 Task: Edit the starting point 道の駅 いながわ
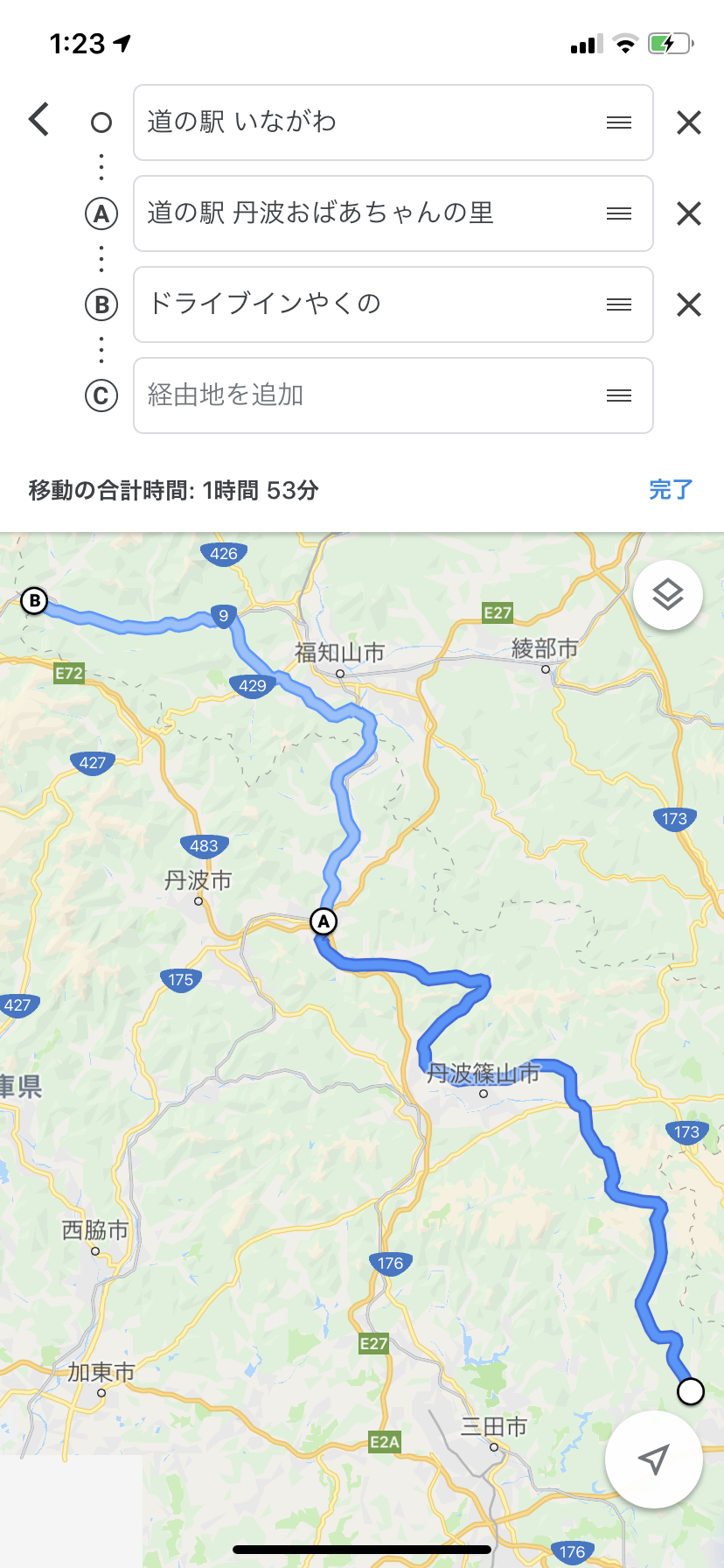tap(367, 122)
